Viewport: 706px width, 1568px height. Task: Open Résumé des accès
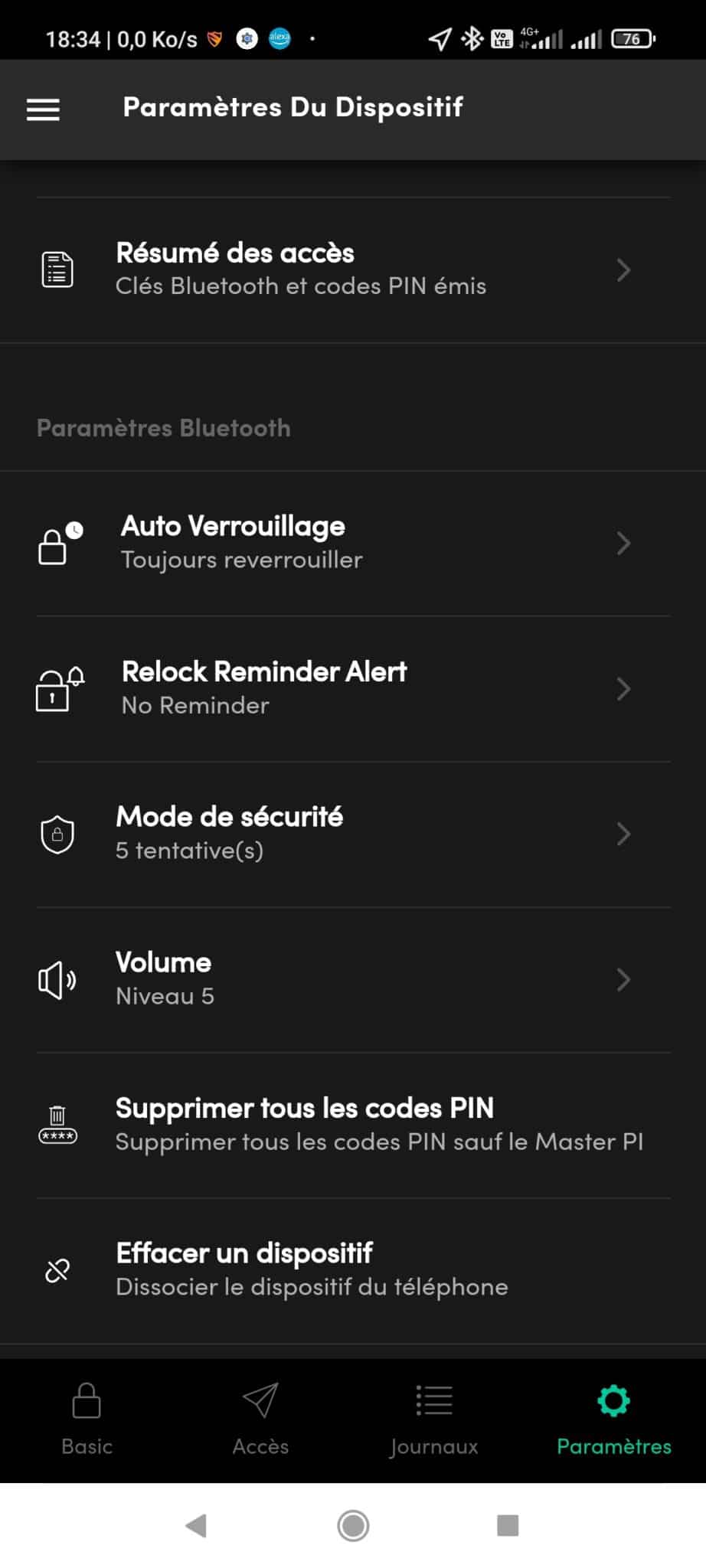click(353, 269)
